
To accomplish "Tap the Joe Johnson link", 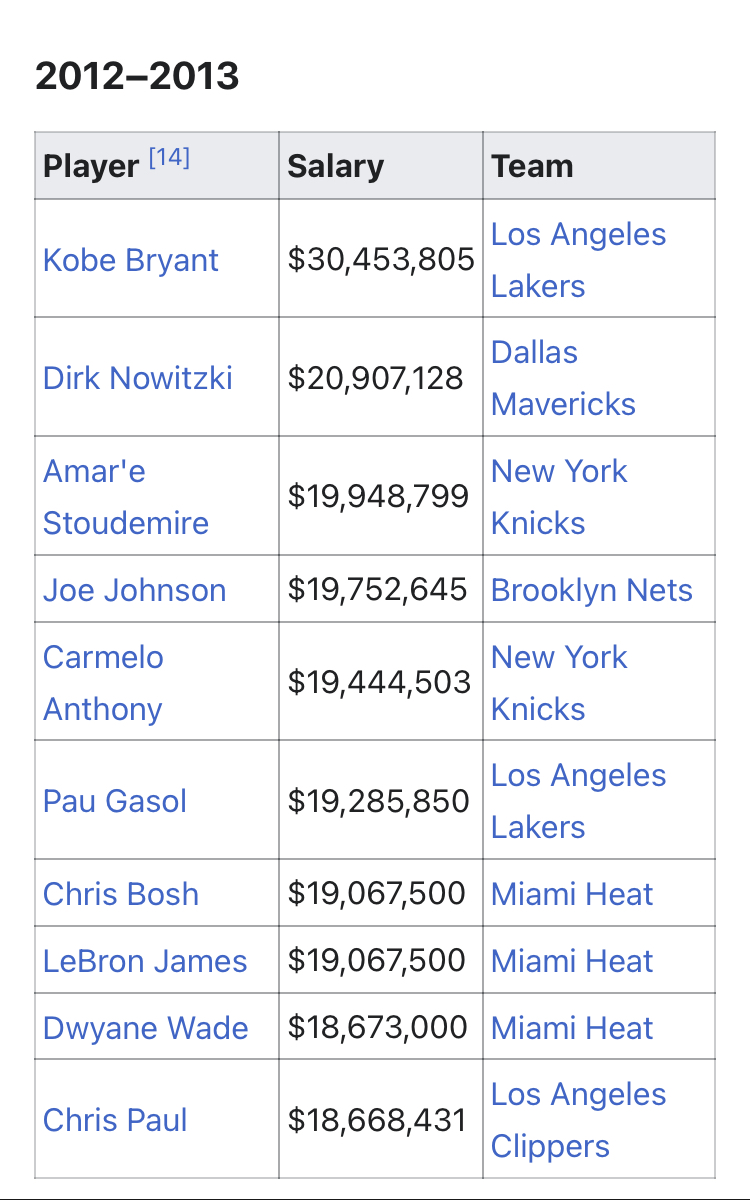I will [135, 590].
